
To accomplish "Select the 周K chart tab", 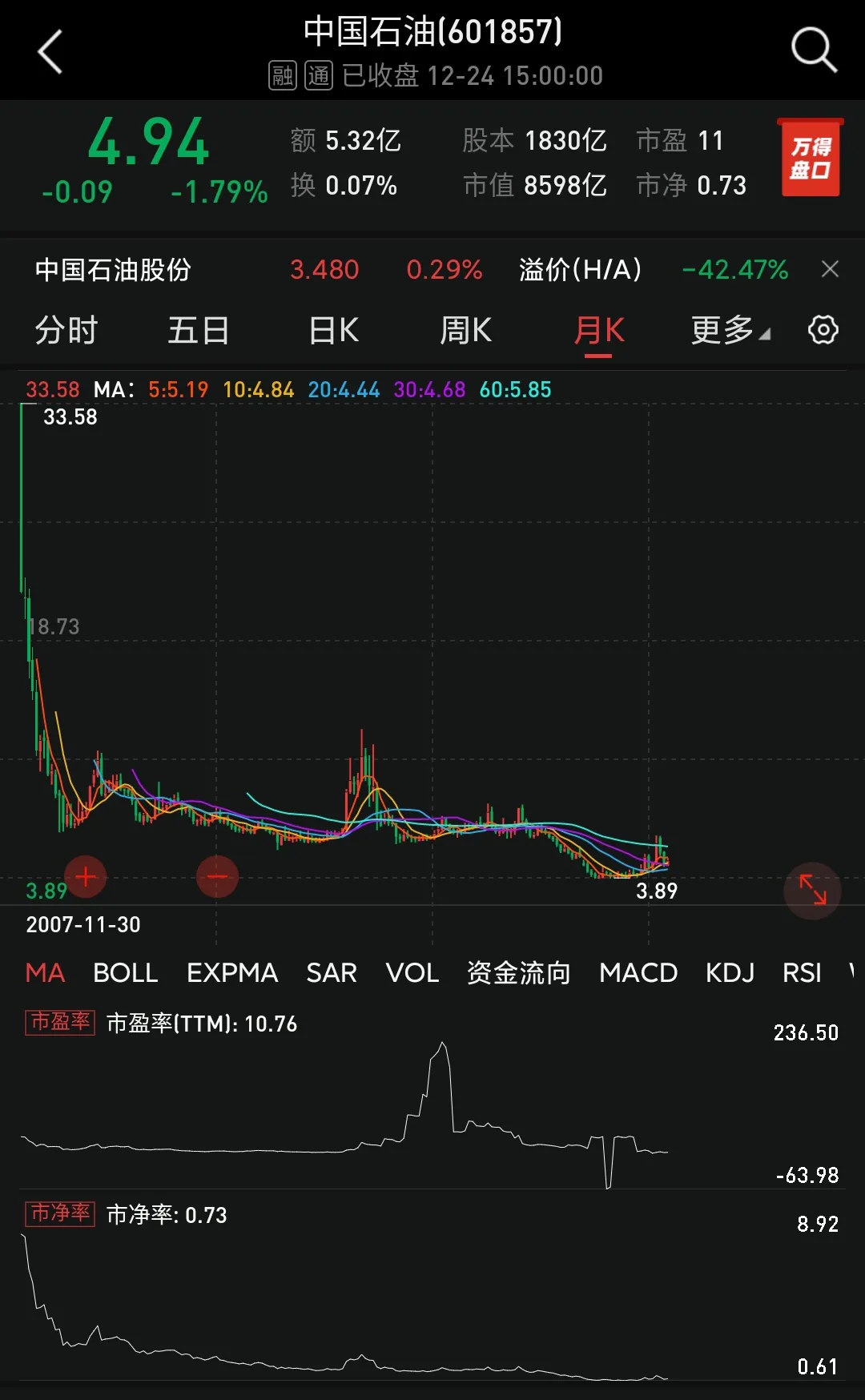I will point(465,330).
